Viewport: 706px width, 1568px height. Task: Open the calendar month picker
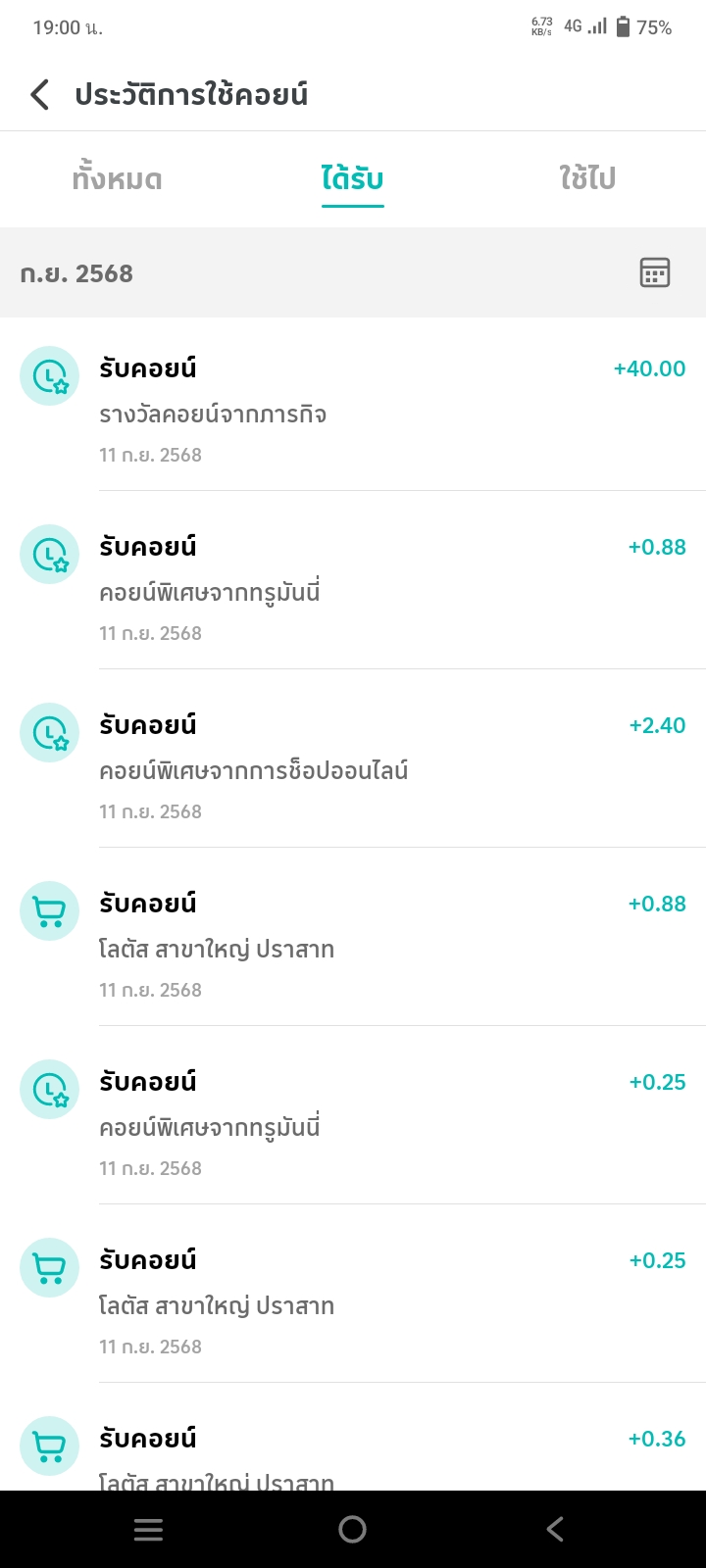[x=654, y=272]
